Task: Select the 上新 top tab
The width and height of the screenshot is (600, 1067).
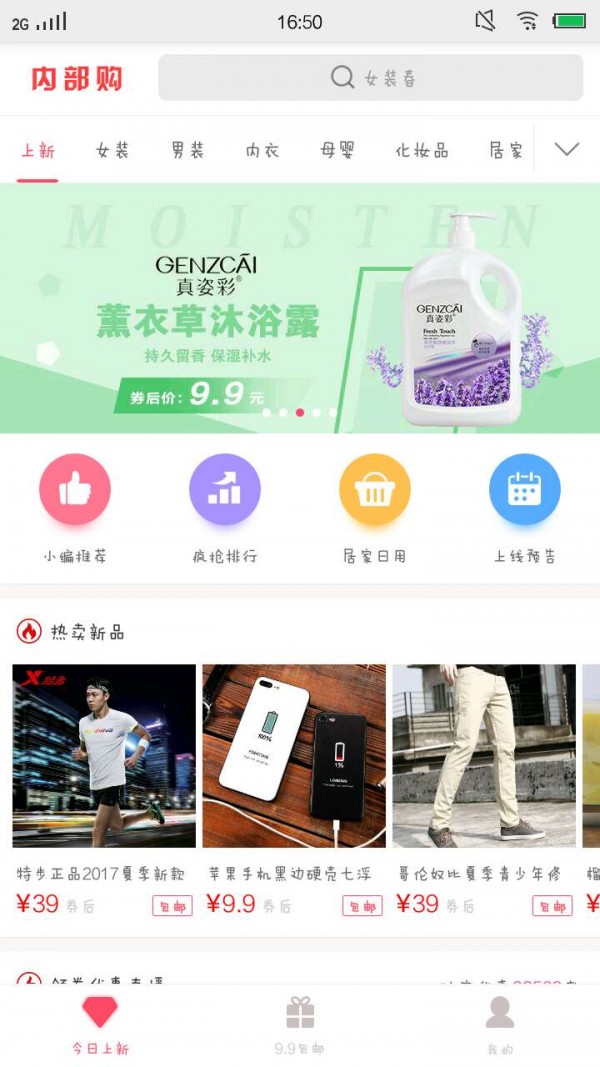Action: coord(38,151)
